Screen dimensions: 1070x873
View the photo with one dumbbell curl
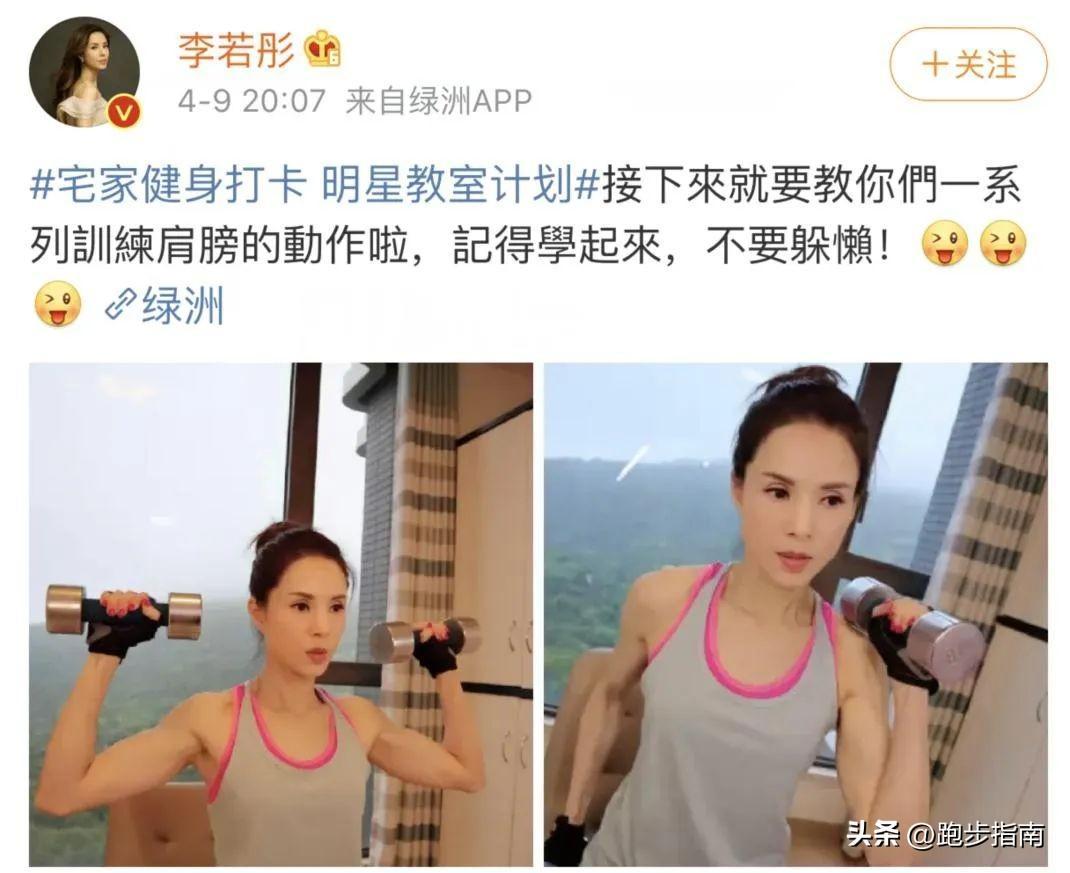tap(795, 614)
